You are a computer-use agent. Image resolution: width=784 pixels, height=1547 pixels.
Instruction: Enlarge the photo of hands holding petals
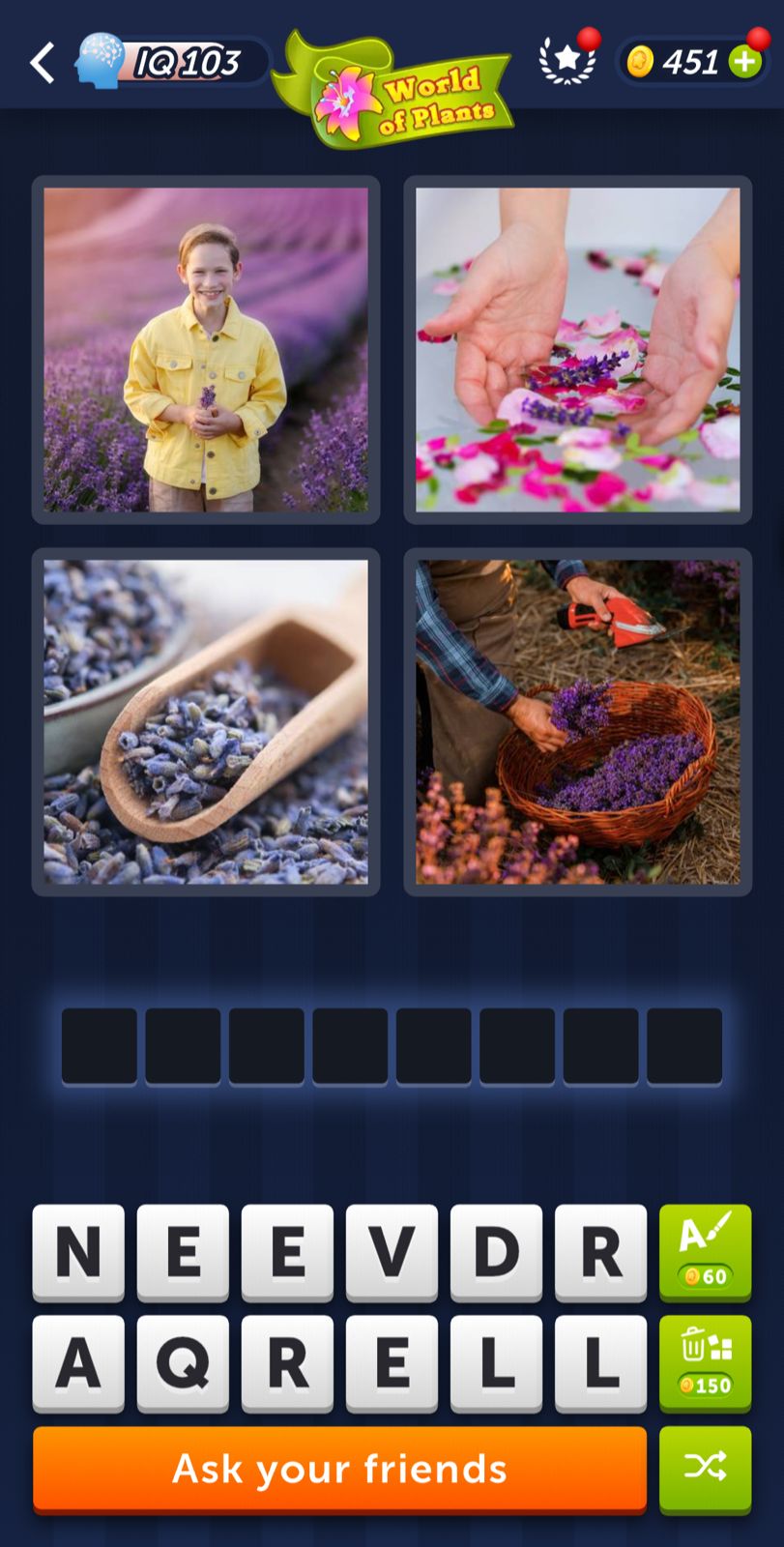(x=577, y=349)
